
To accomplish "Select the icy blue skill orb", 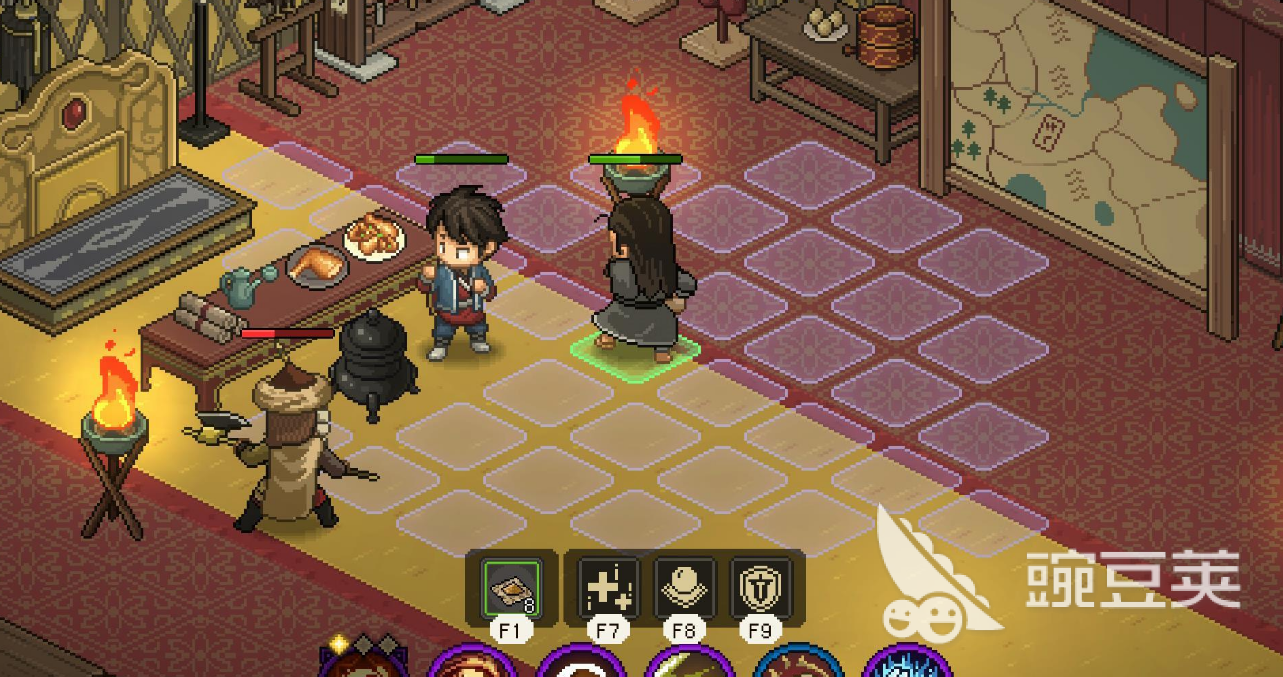I will point(905,664).
